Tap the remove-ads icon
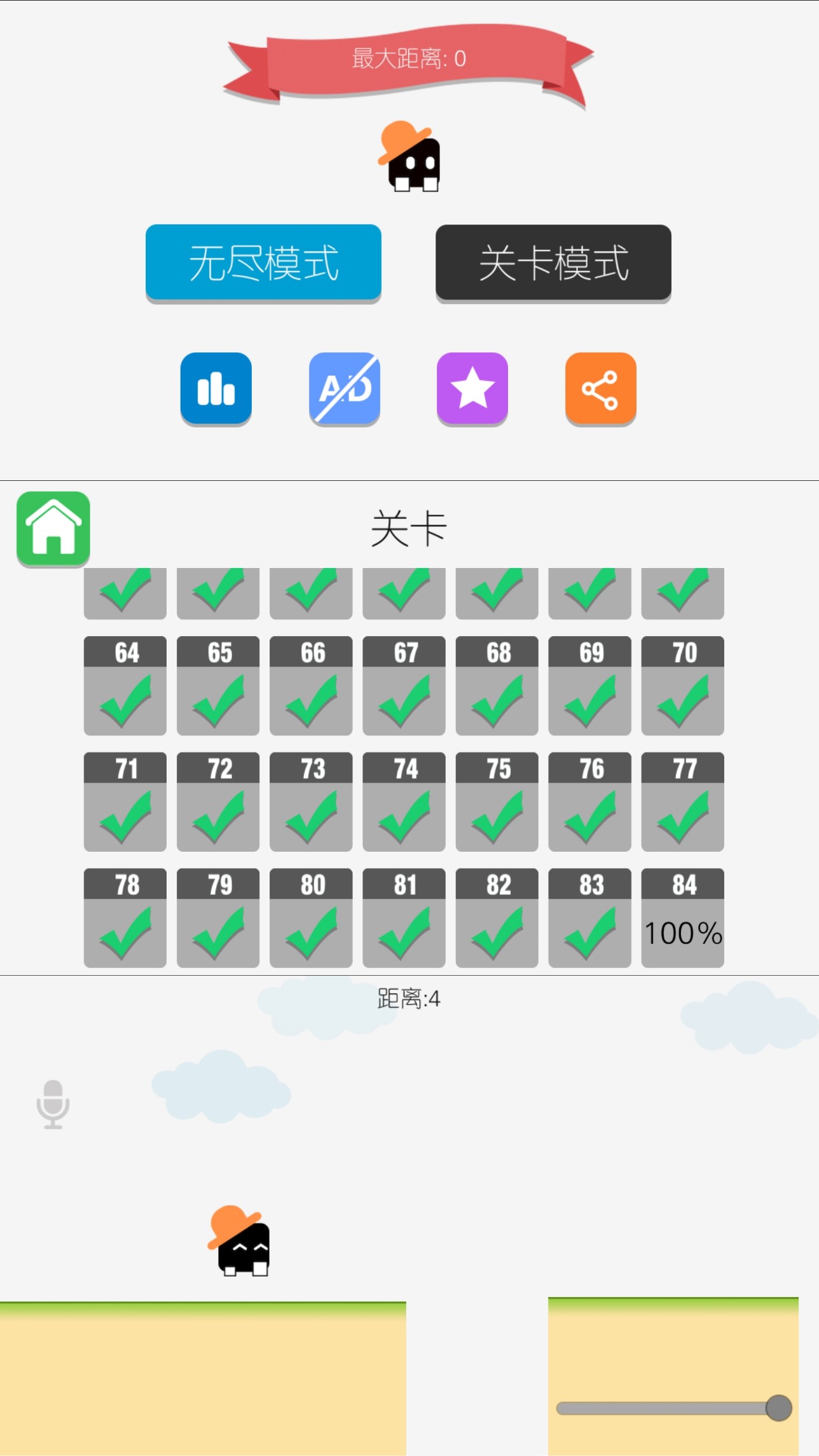This screenshot has height=1456, width=819. tap(345, 389)
